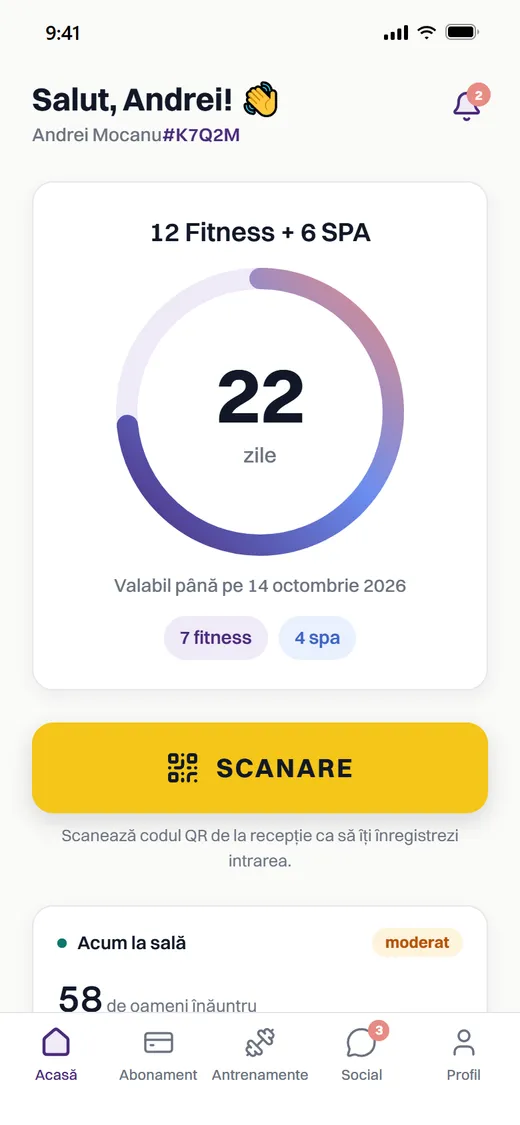
Task: Open the notifications bell
Action: 468,105
